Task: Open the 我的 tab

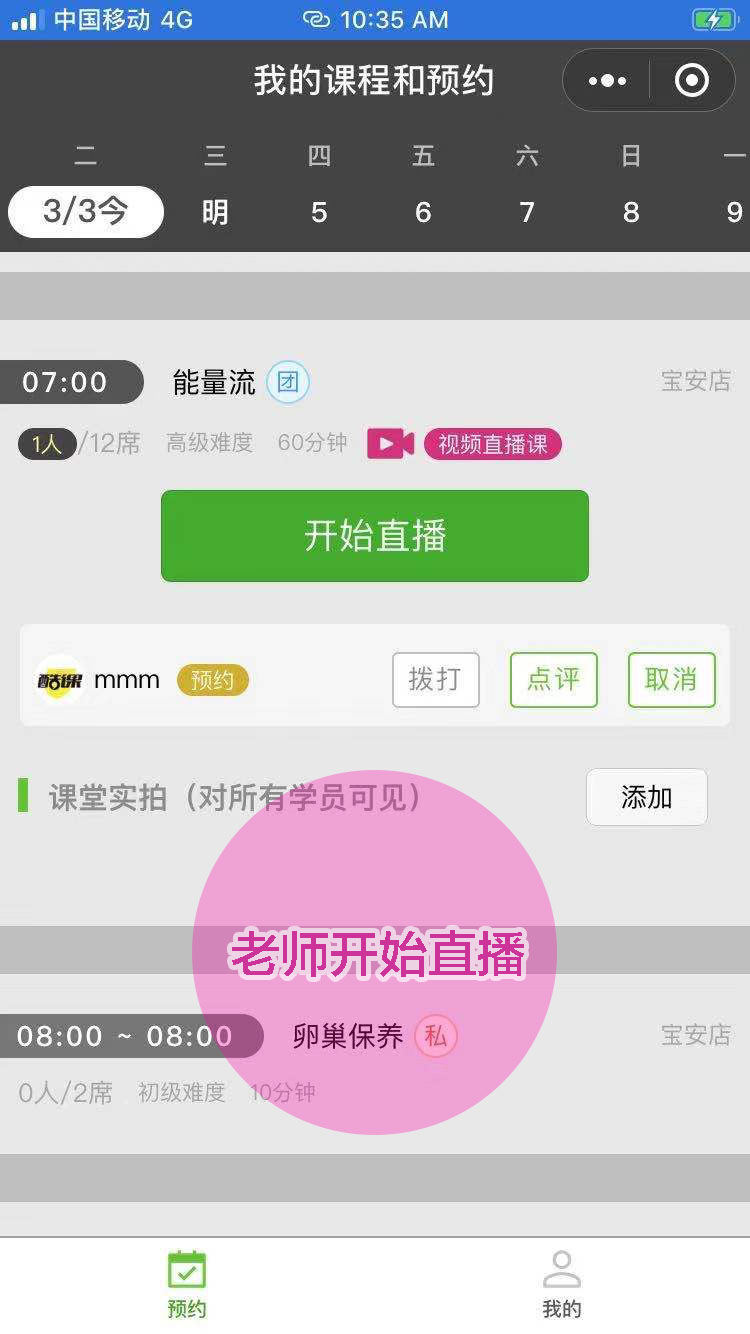Action: click(562, 1285)
